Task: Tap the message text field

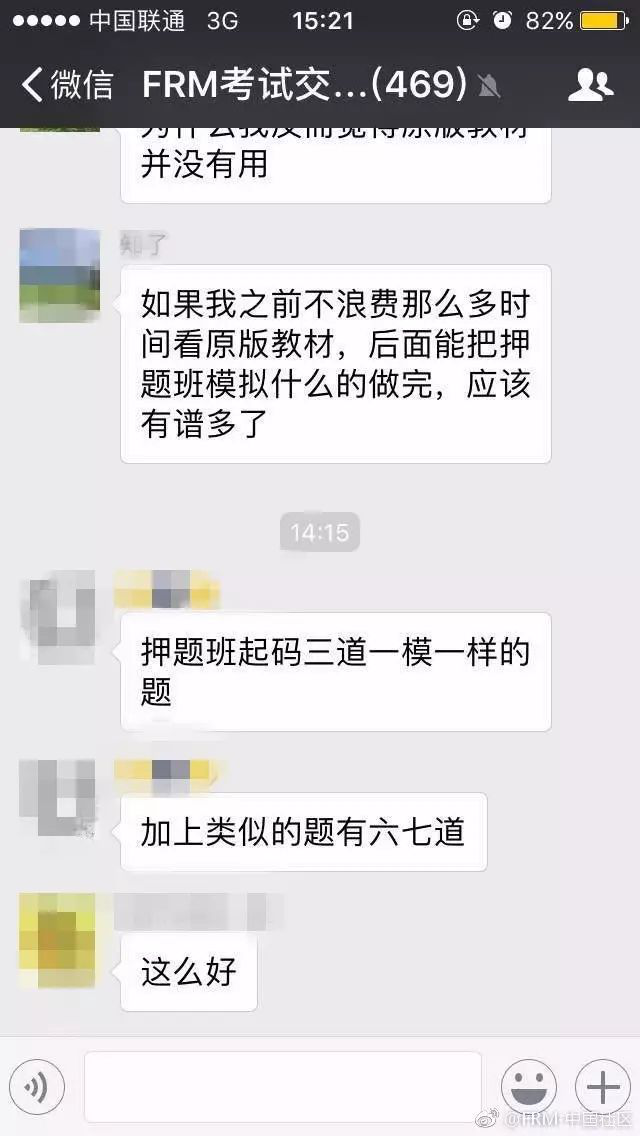Action: point(283,1086)
